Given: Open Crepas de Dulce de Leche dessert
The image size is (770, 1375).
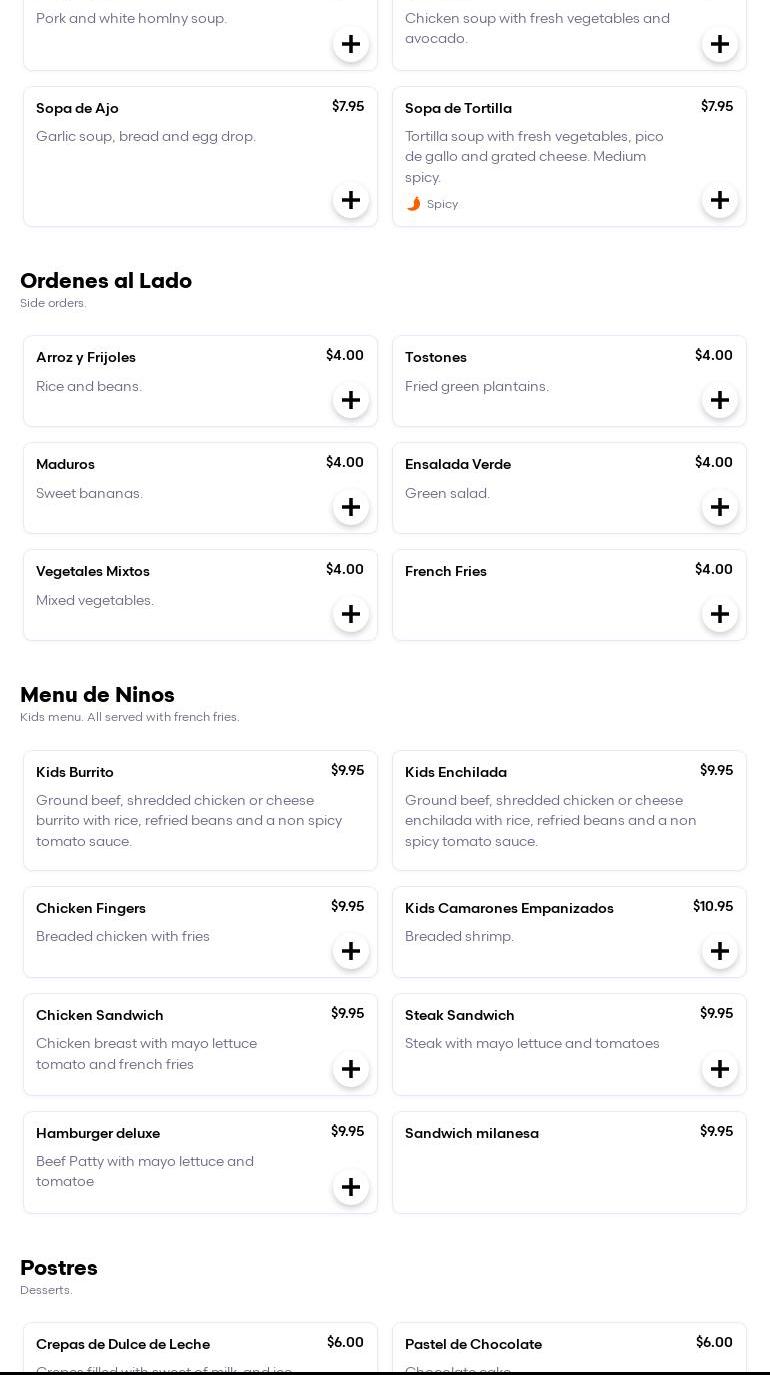Looking at the screenshot, I should pyautogui.click(x=200, y=1348).
